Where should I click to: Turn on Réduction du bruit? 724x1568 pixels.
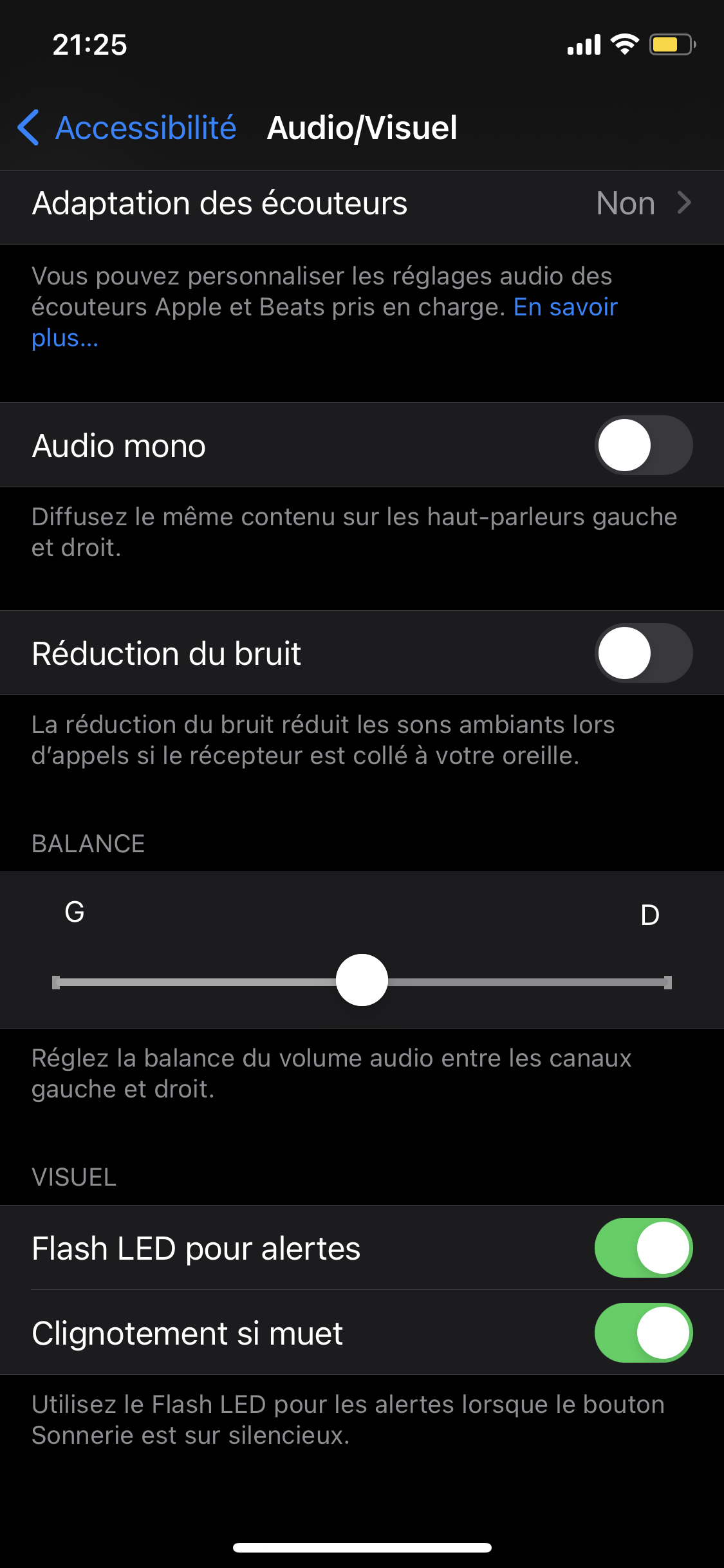click(x=643, y=653)
